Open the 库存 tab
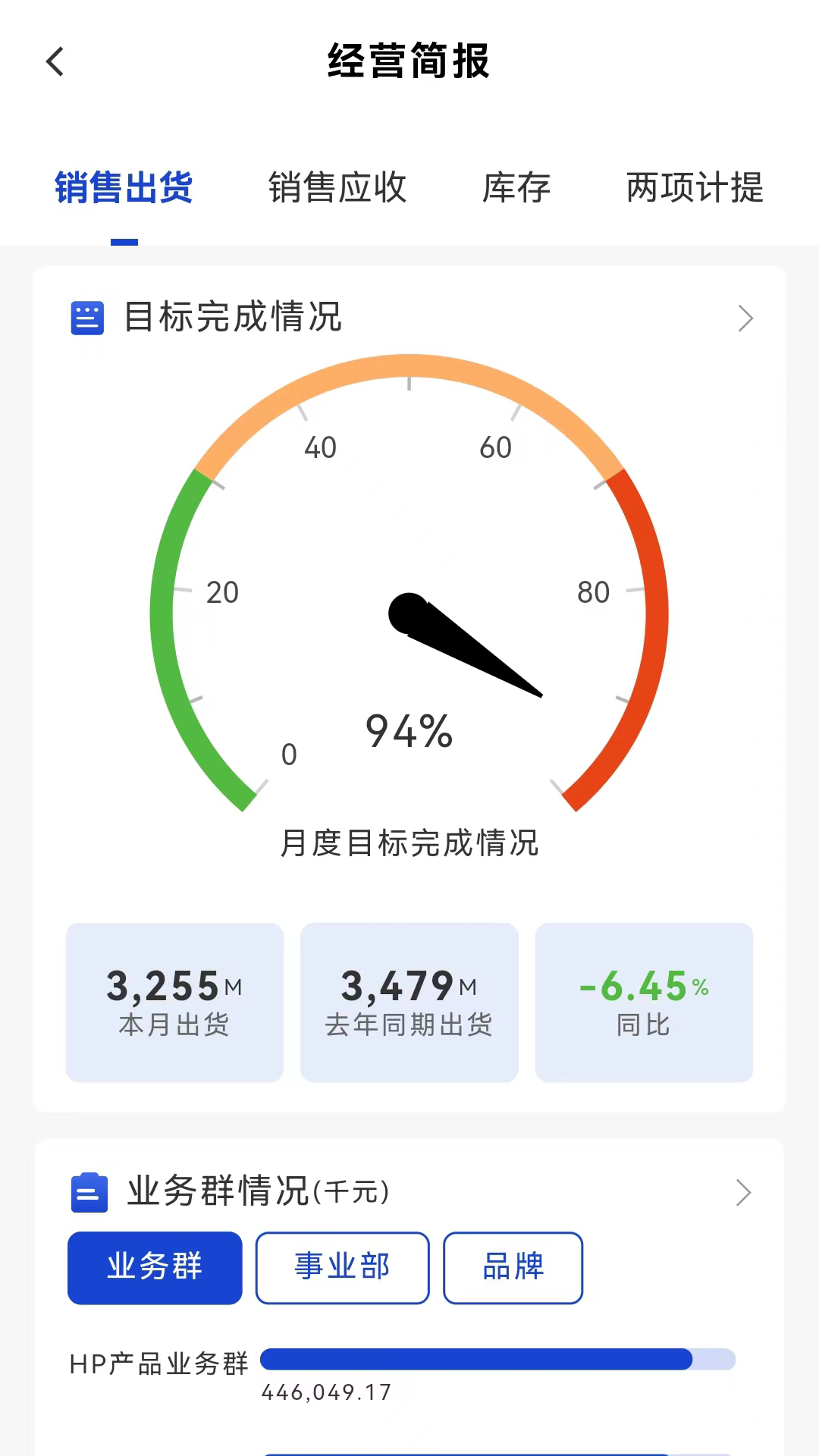Screen dimensions: 819x1456 click(x=516, y=189)
